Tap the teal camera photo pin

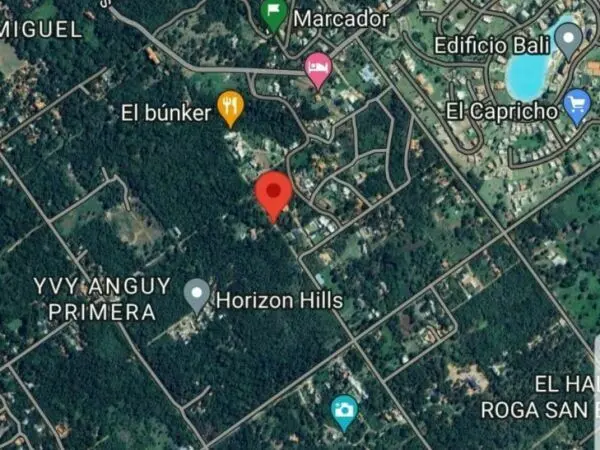pos(344,409)
